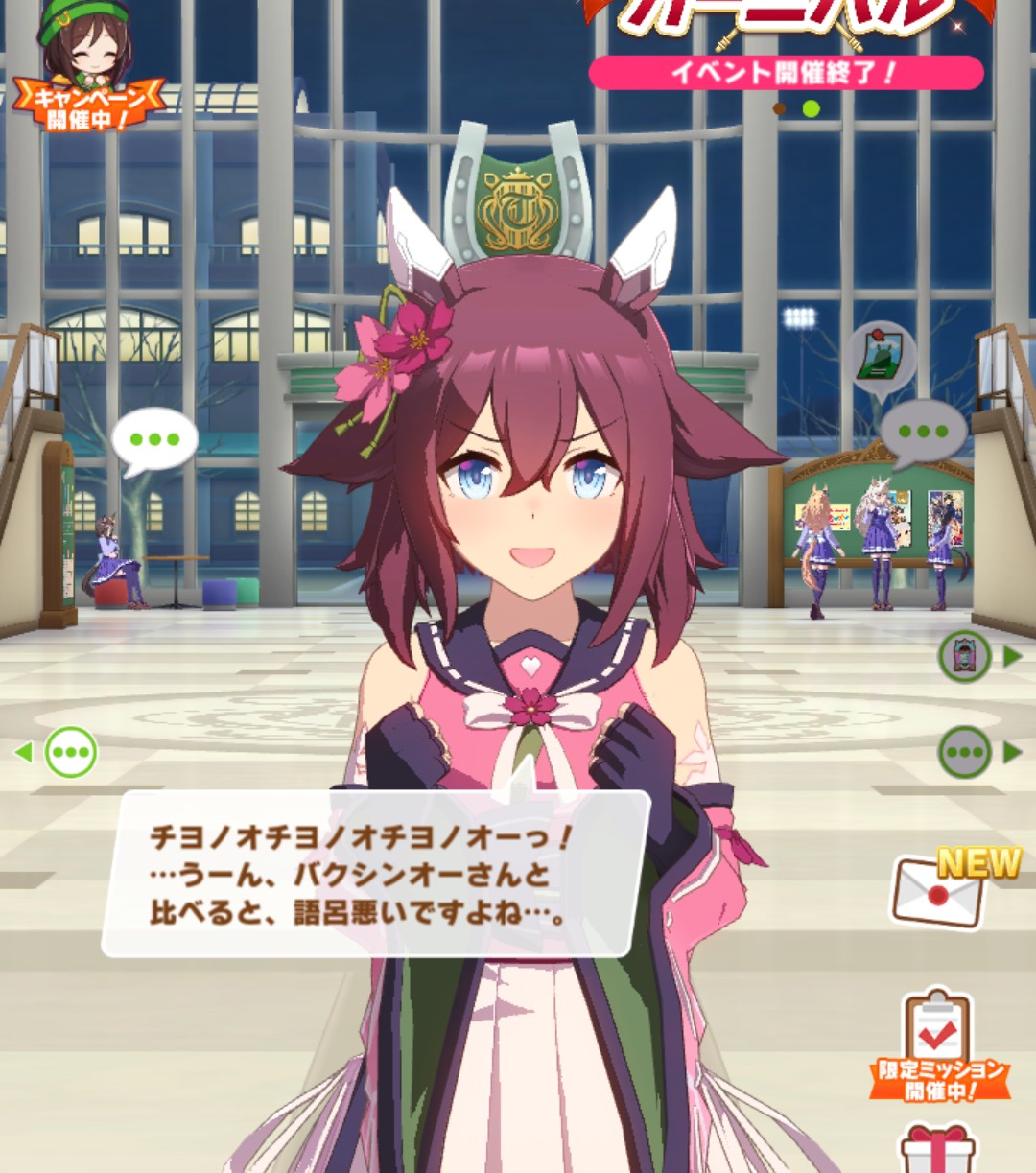
Task: Open the present gift box
Action: coord(937,1150)
